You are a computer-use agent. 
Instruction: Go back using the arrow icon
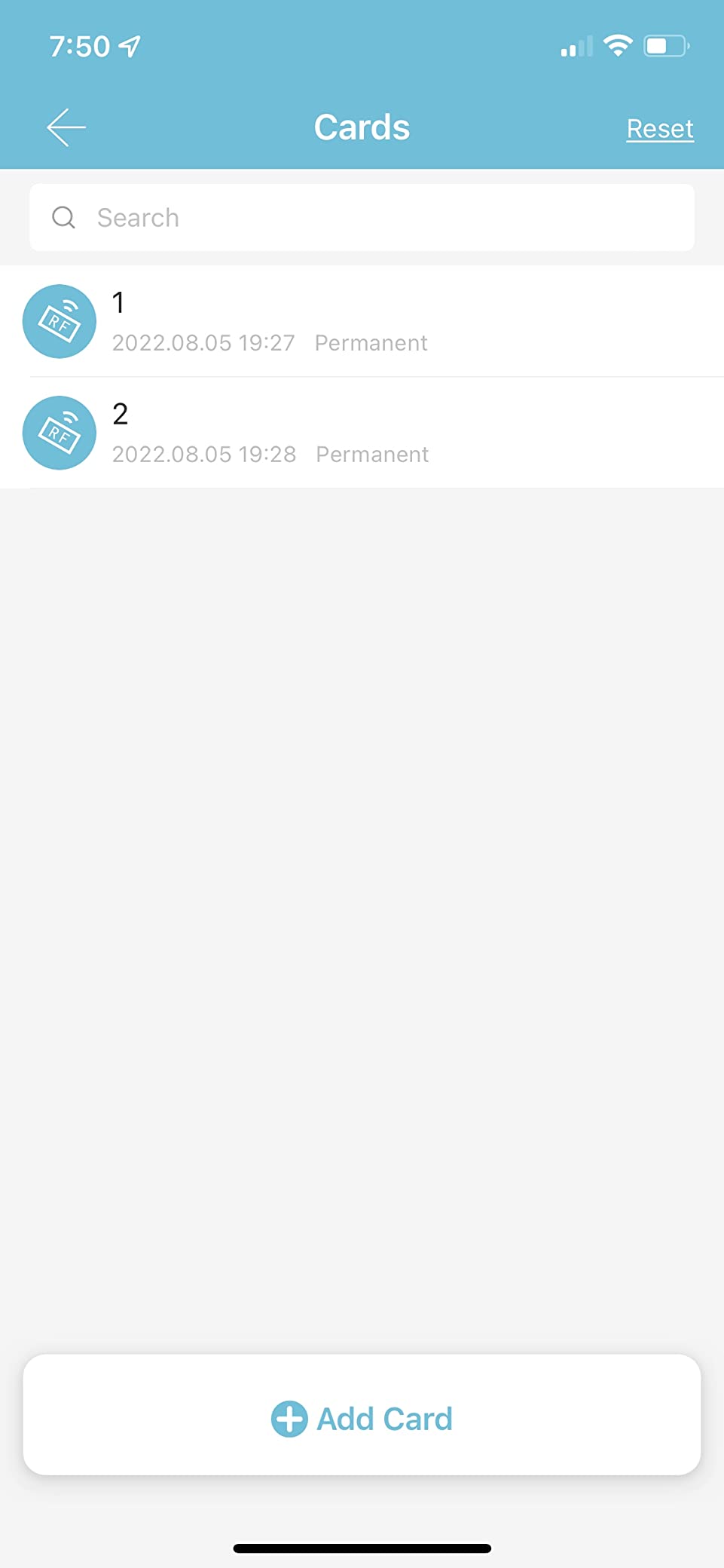pyautogui.click(x=66, y=127)
